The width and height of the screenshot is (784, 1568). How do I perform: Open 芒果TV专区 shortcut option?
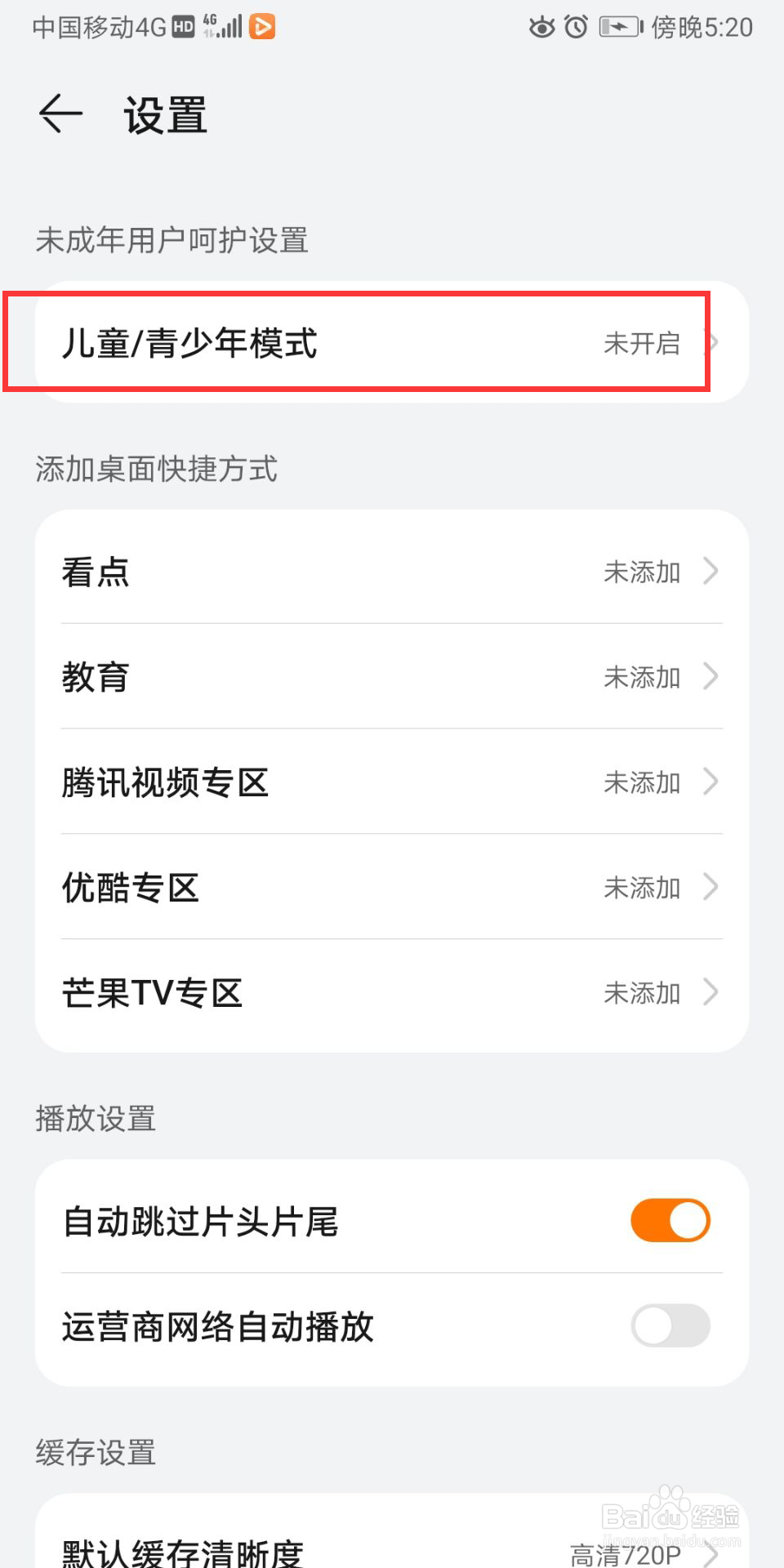click(x=390, y=993)
